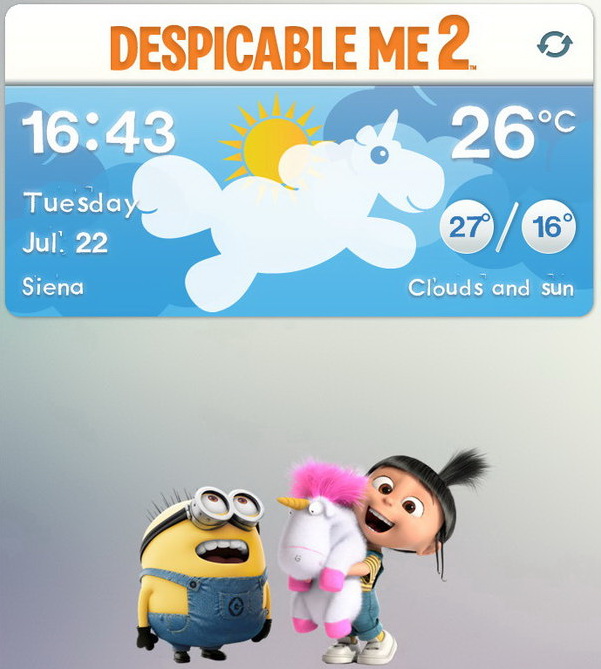Open the Siena weather widget details

[x=300, y=200]
